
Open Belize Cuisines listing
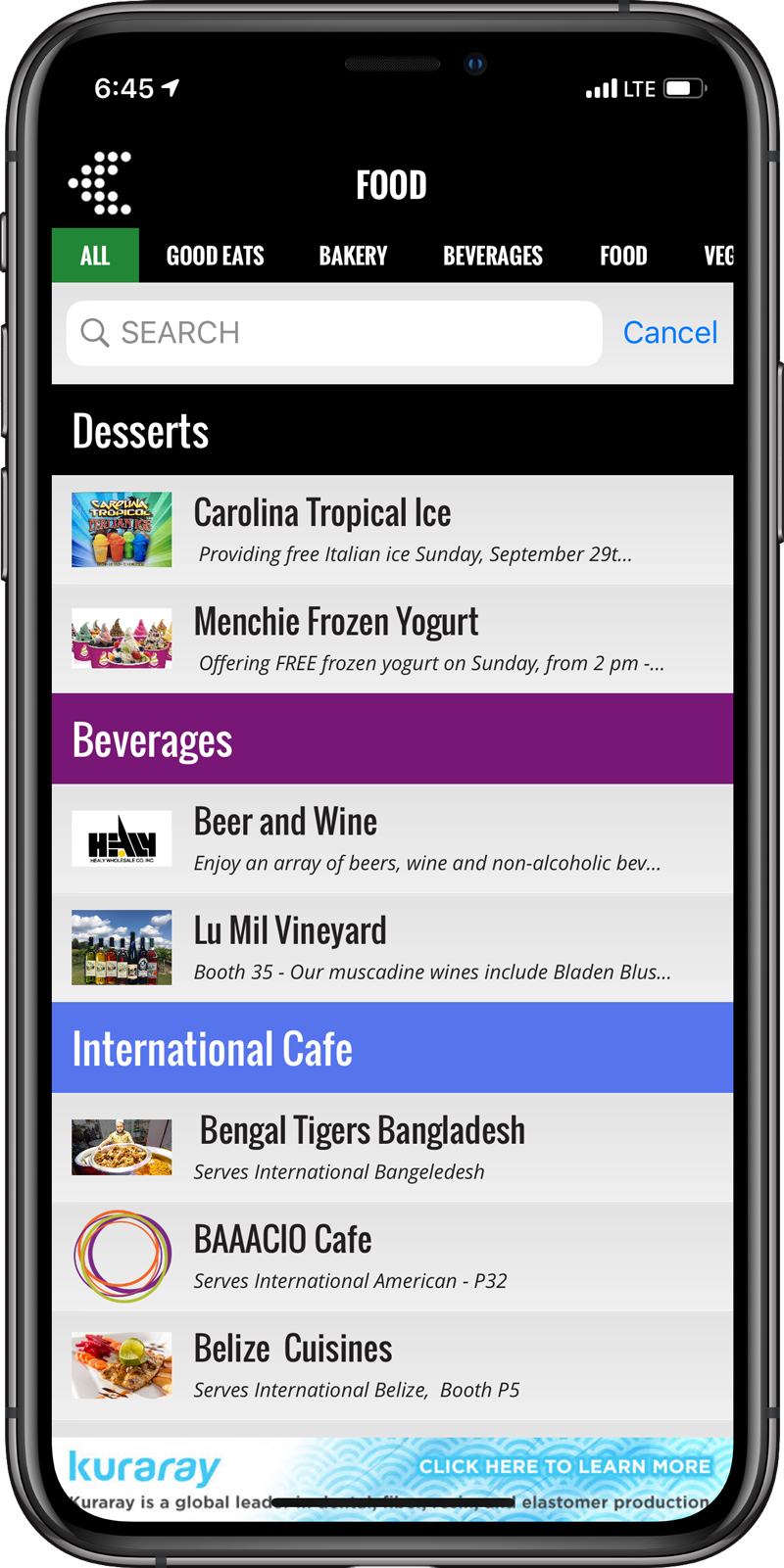(392, 1366)
